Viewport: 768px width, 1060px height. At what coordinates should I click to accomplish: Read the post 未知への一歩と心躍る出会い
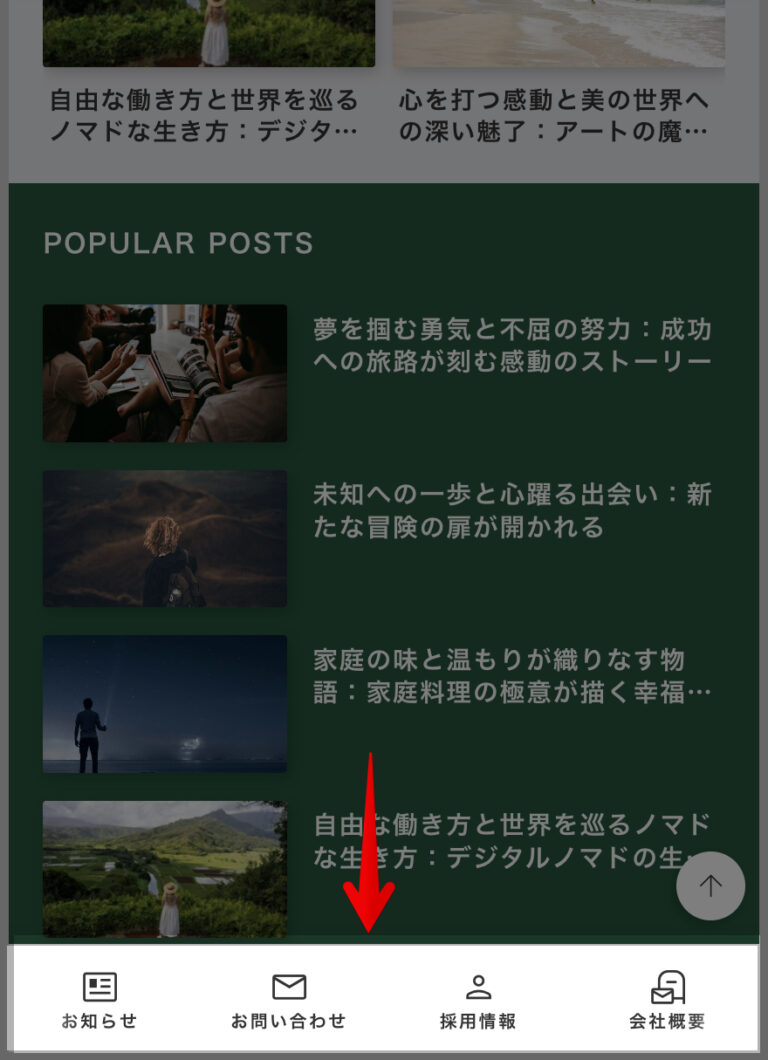coord(512,510)
